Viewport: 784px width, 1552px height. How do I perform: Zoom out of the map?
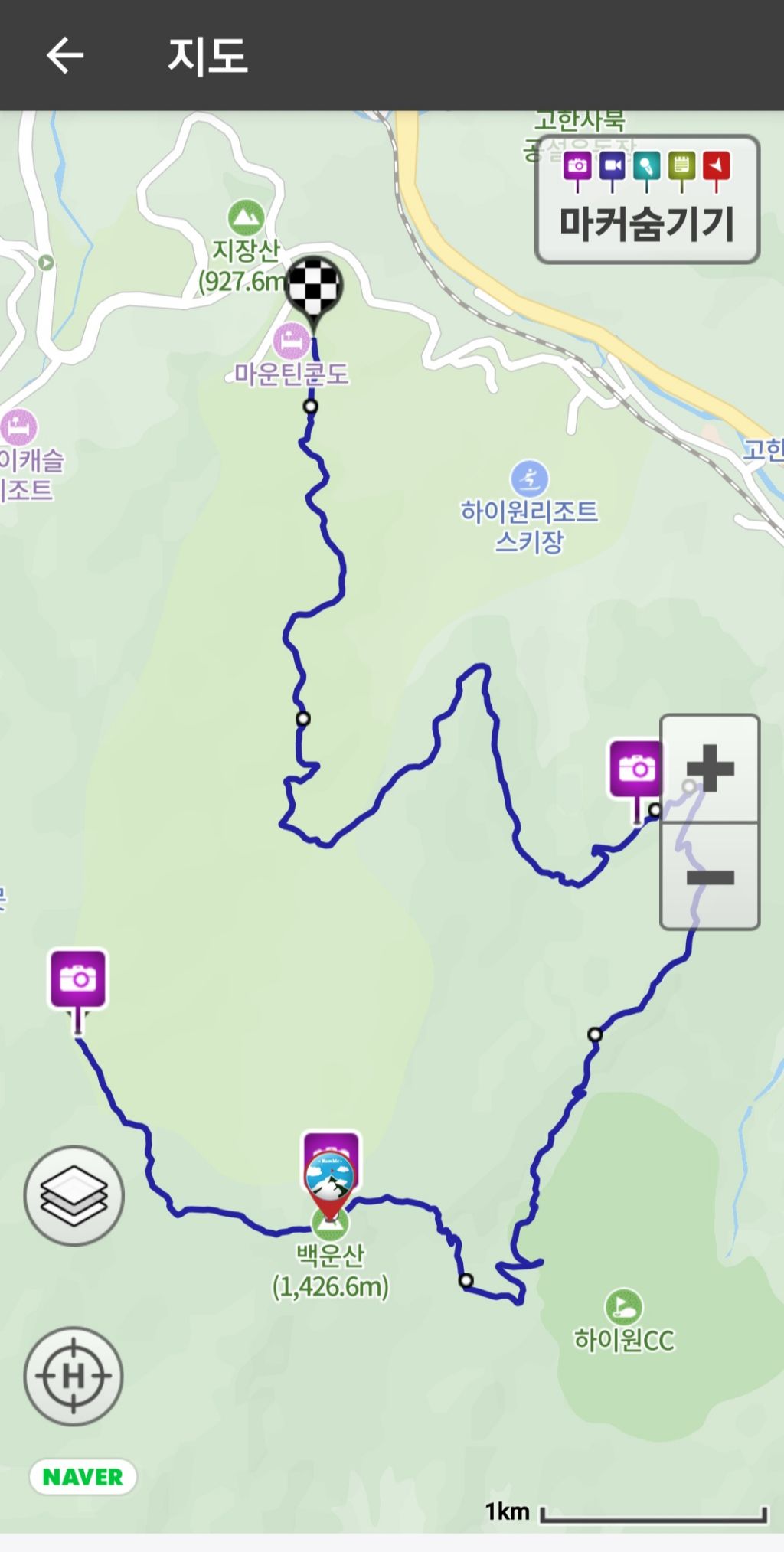coord(710,877)
